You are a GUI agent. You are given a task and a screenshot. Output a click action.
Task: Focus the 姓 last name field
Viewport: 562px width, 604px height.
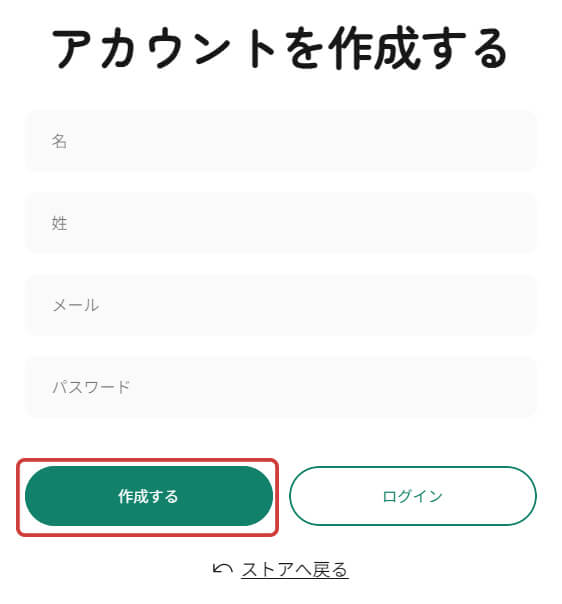click(281, 223)
